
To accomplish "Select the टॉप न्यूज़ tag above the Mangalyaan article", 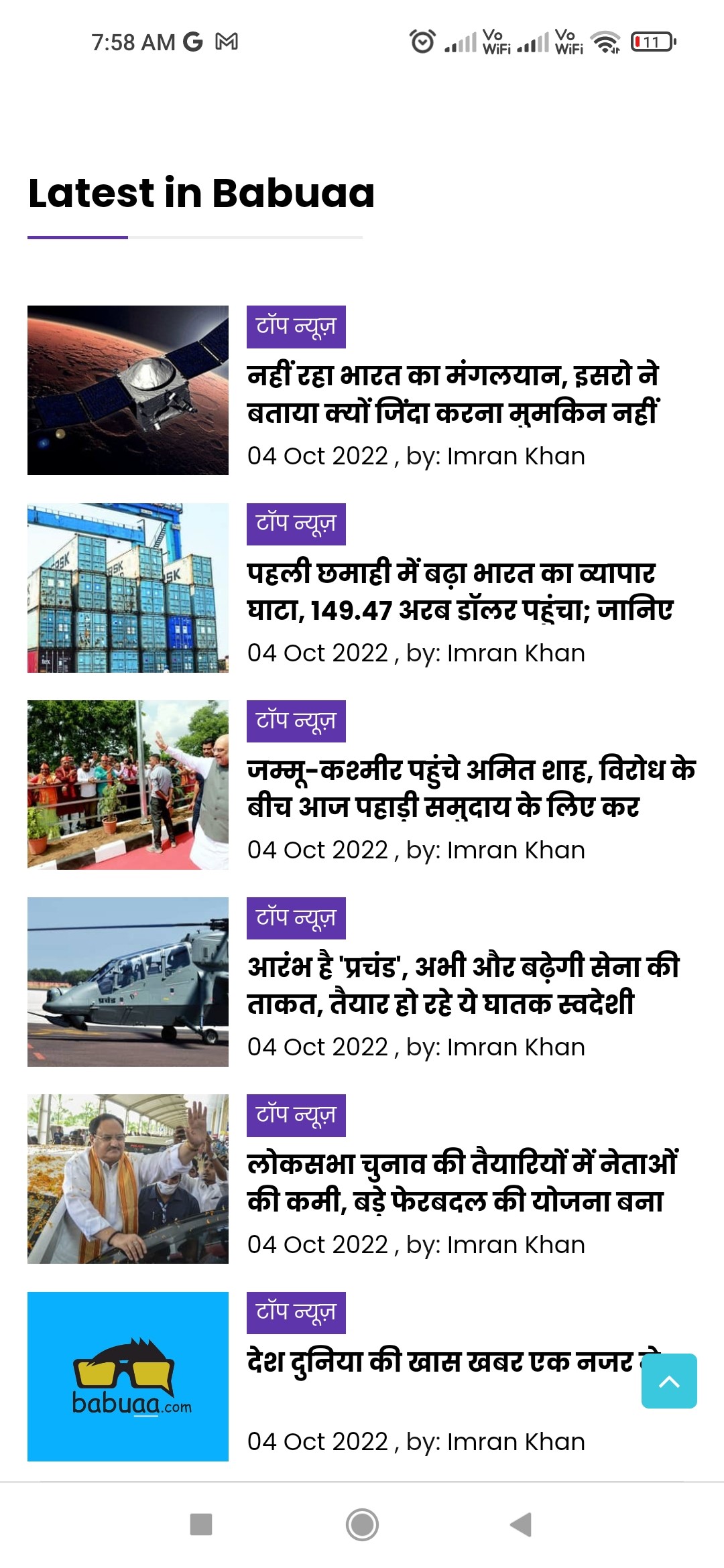I will 296,327.
